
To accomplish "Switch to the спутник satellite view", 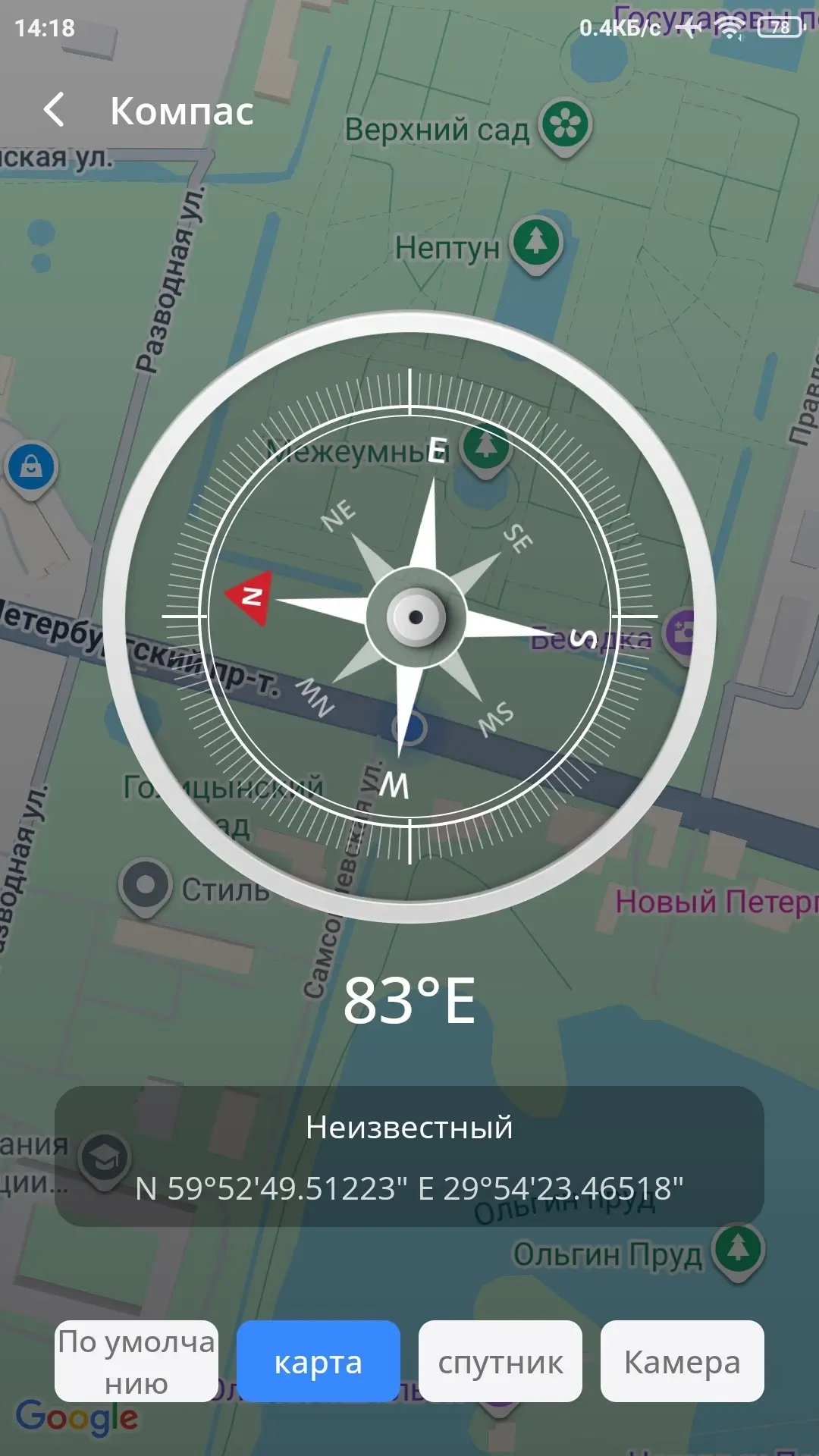I will click(x=500, y=1361).
